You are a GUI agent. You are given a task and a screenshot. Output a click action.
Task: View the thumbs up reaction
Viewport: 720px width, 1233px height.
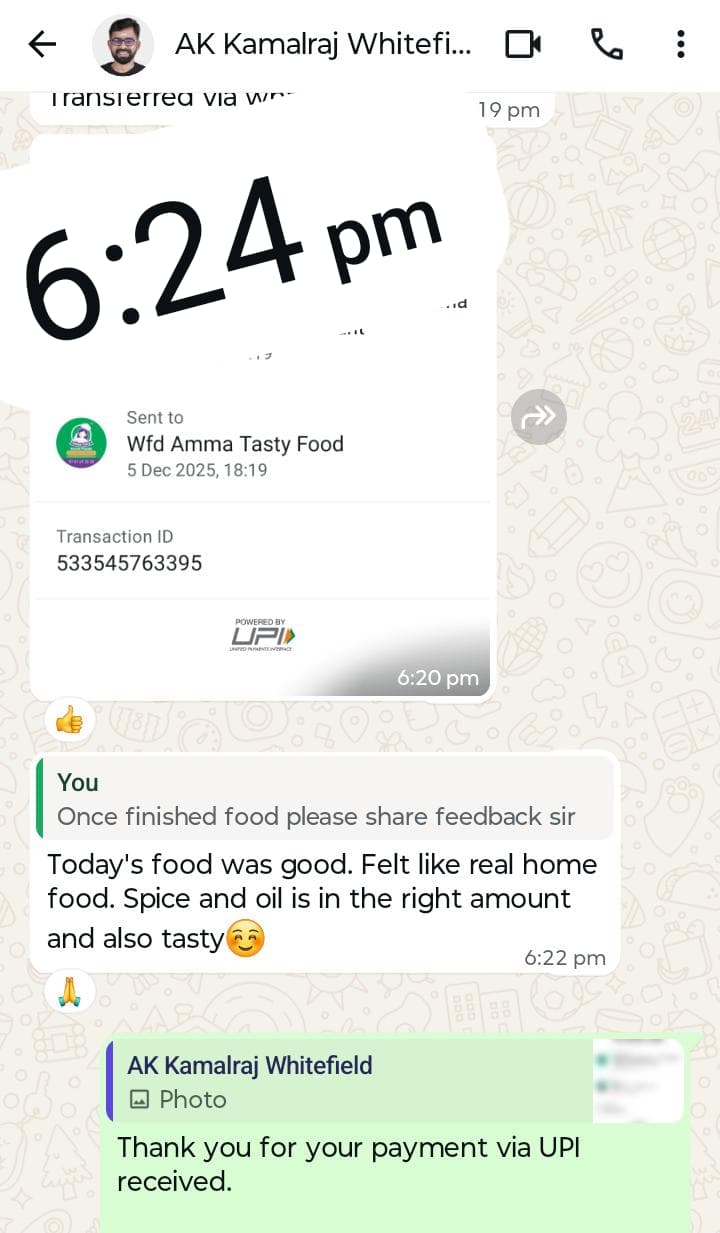(x=69, y=719)
